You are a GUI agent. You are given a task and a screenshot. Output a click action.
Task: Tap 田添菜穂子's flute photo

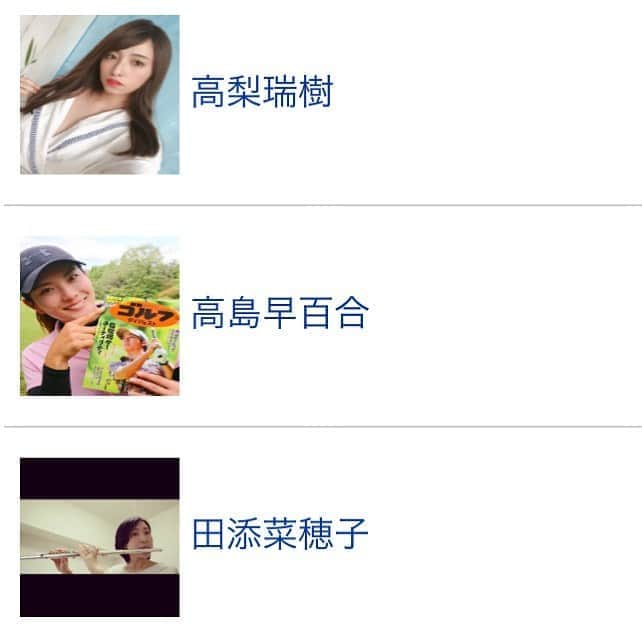(99, 537)
